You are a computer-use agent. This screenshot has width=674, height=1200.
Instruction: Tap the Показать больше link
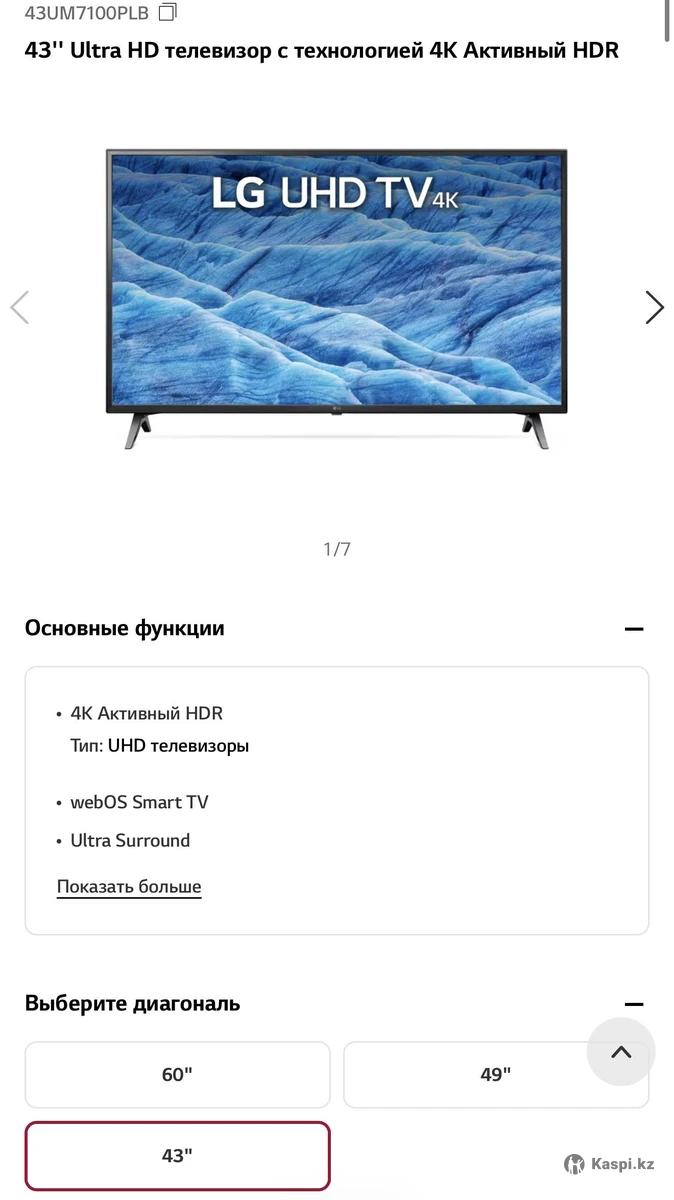click(129, 887)
